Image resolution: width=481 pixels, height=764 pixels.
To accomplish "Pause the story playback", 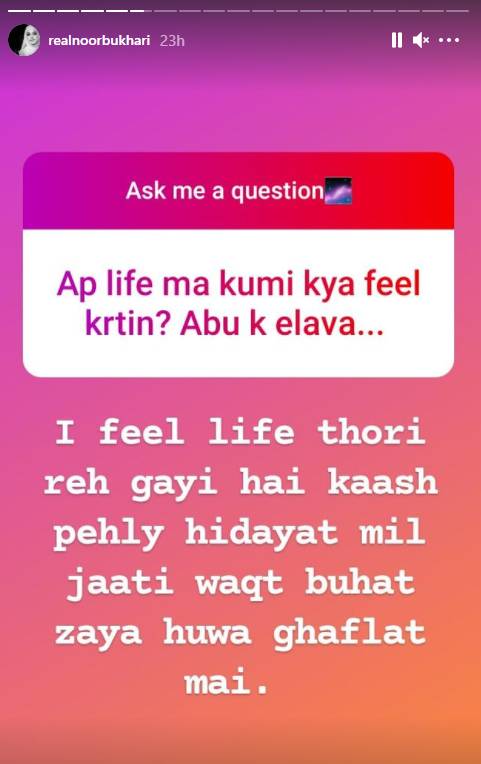I will 397,40.
